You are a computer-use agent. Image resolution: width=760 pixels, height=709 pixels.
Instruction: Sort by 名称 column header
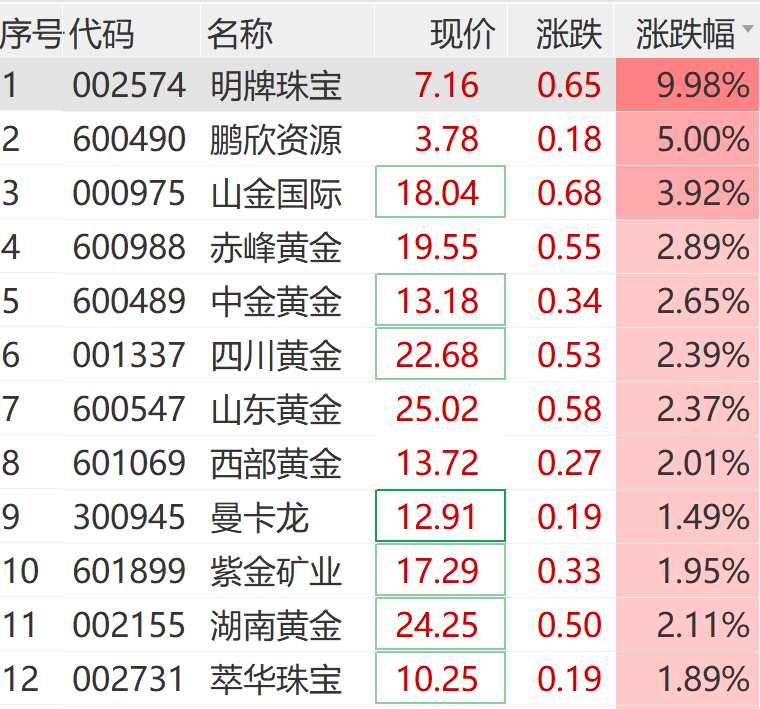coord(240,34)
